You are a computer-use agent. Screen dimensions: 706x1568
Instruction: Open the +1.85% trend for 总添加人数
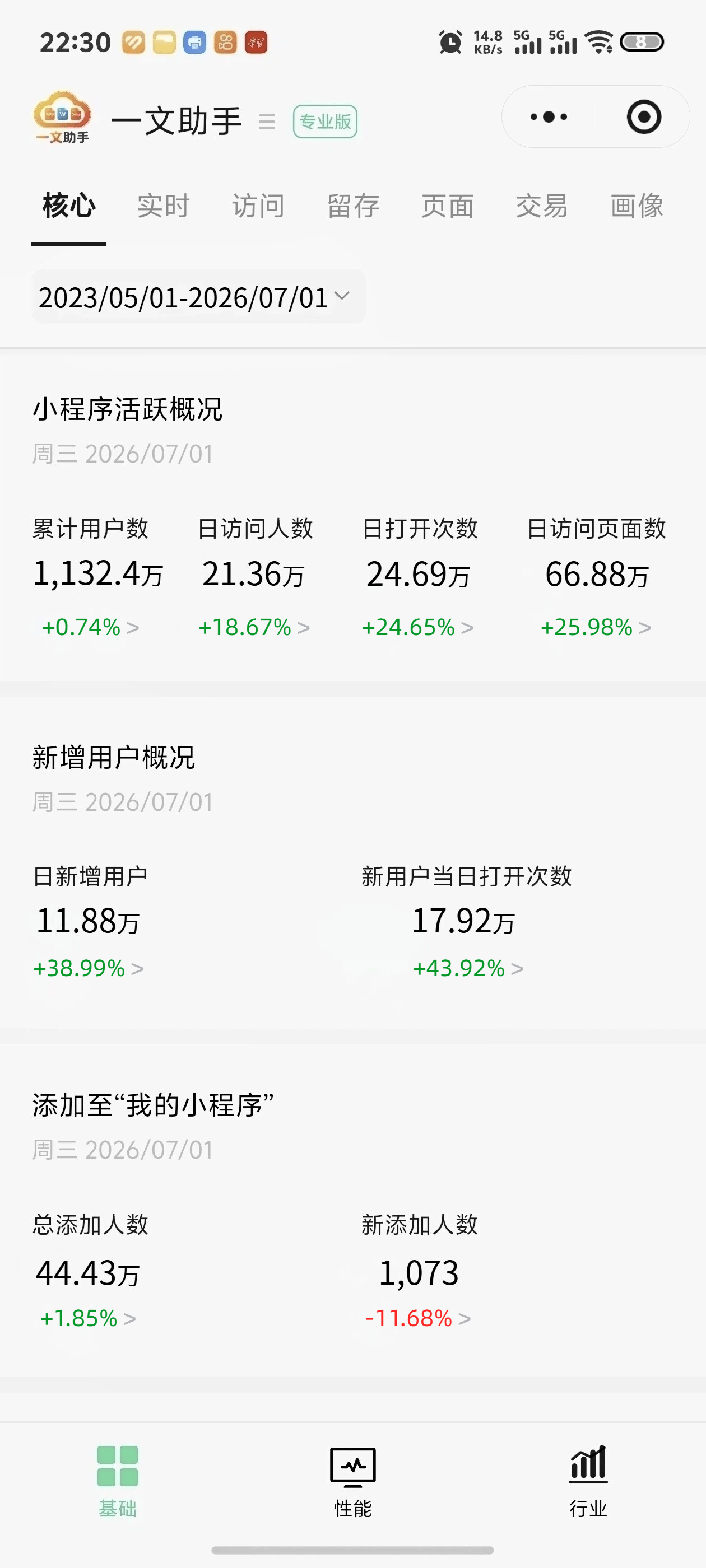[x=88, y=1318]
